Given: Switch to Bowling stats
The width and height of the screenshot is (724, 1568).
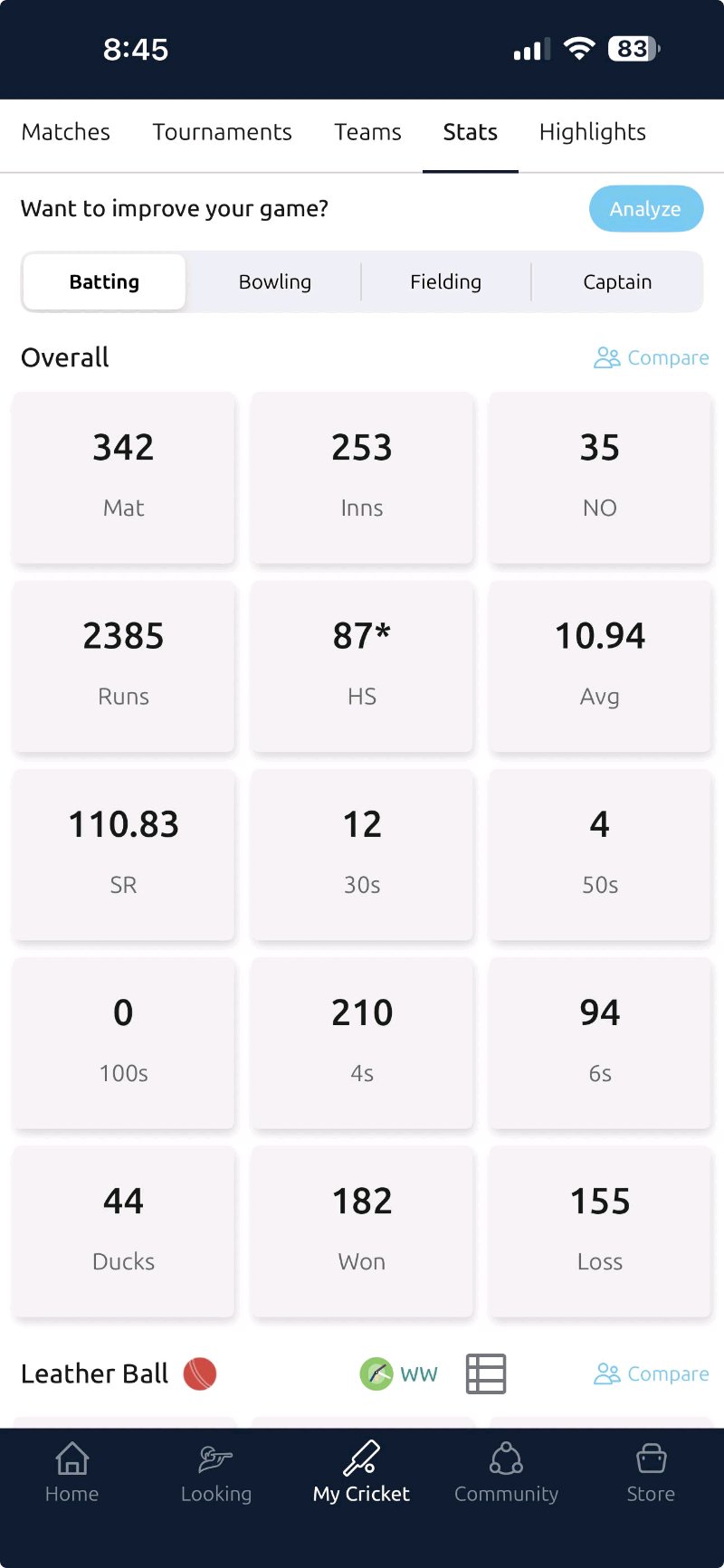Looking at the screenshot, I should 275,282.
